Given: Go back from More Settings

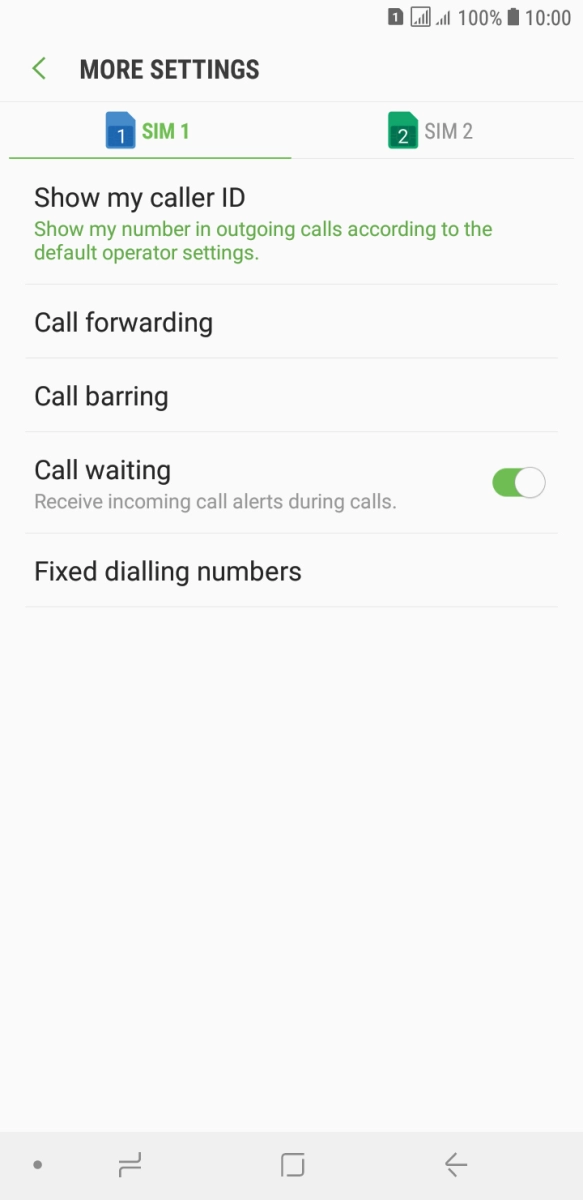Looking at the screenshot, I should (39, 69).
